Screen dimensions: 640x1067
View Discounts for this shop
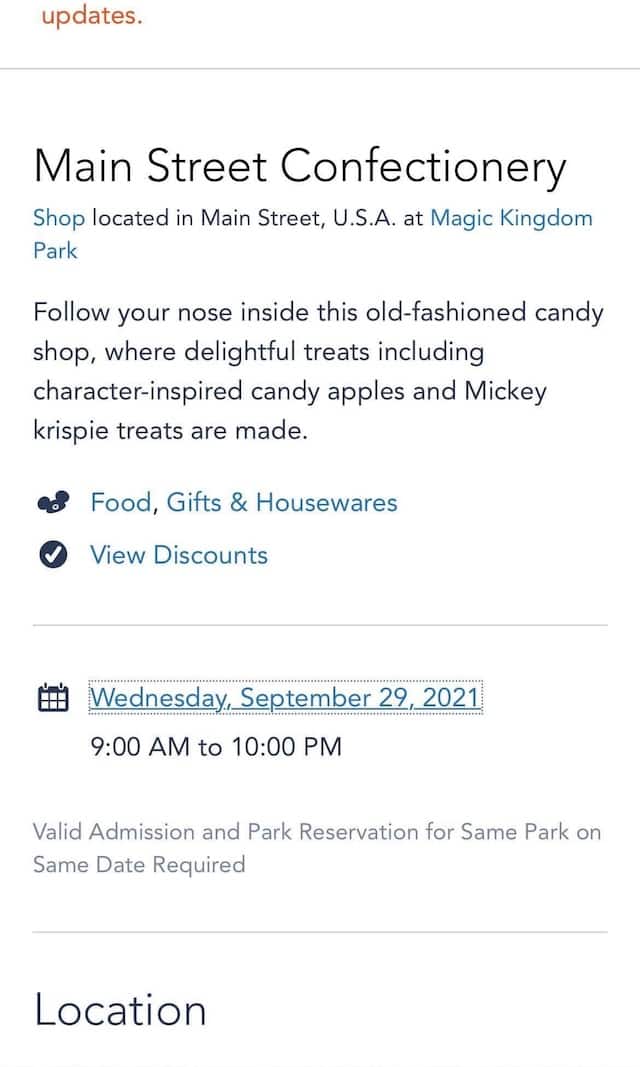tap(179, 555)
